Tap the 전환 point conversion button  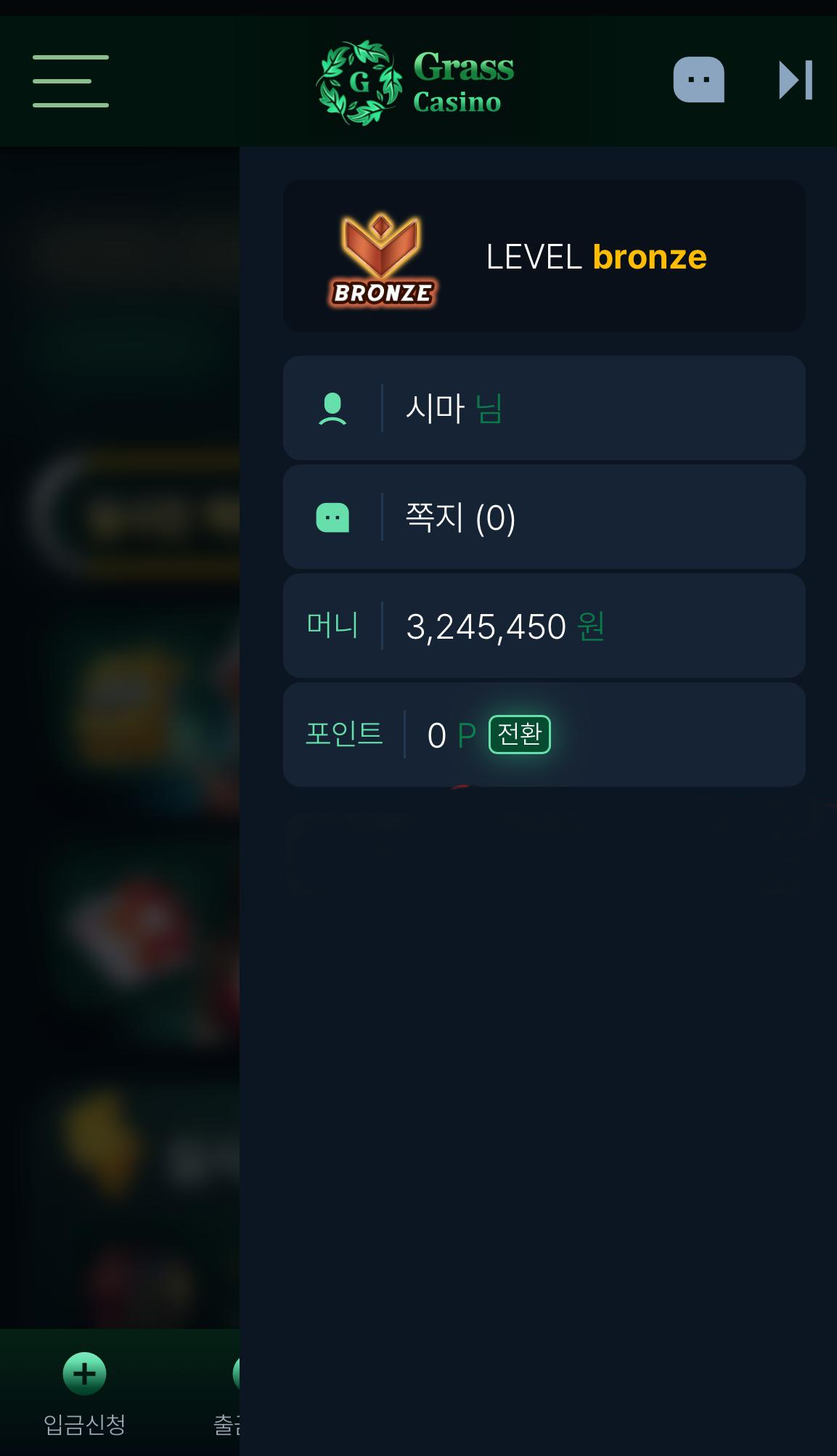click(520, 734)
